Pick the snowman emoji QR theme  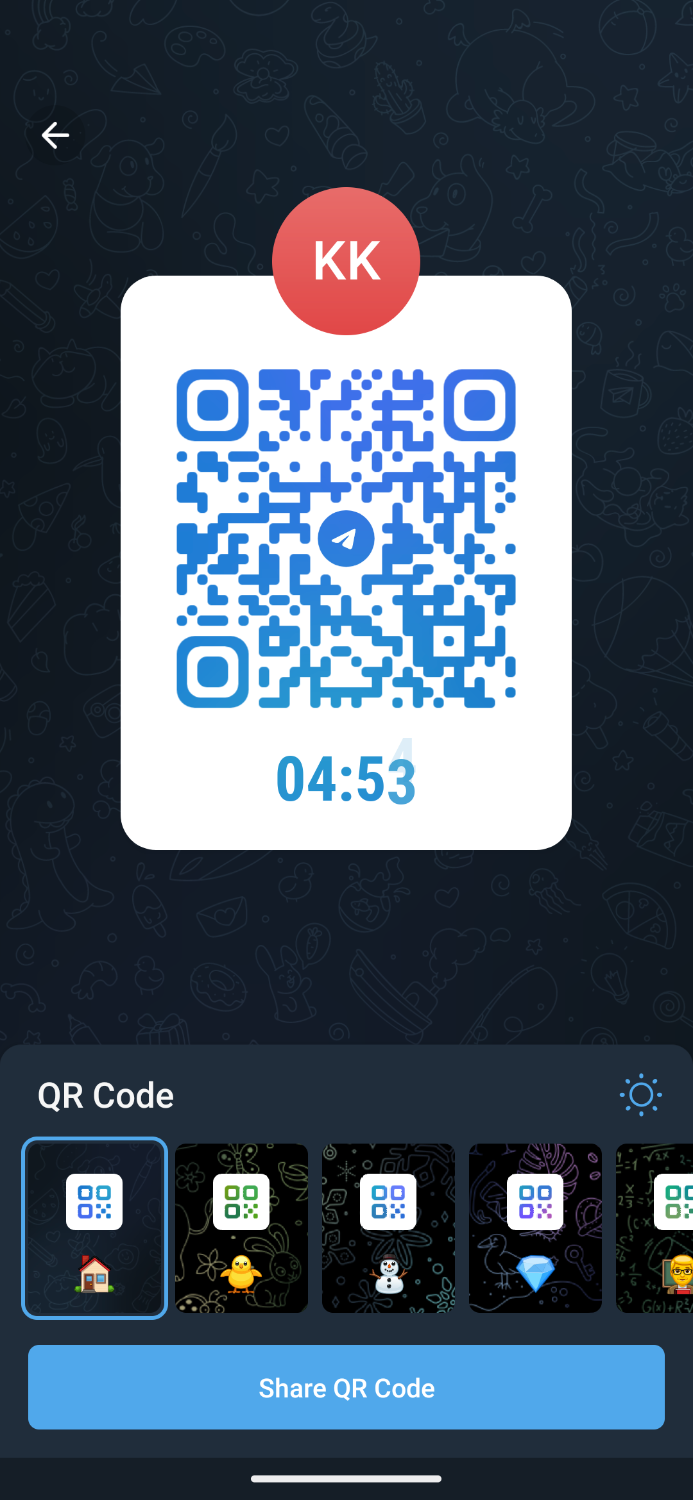(x=388, y=1228)
